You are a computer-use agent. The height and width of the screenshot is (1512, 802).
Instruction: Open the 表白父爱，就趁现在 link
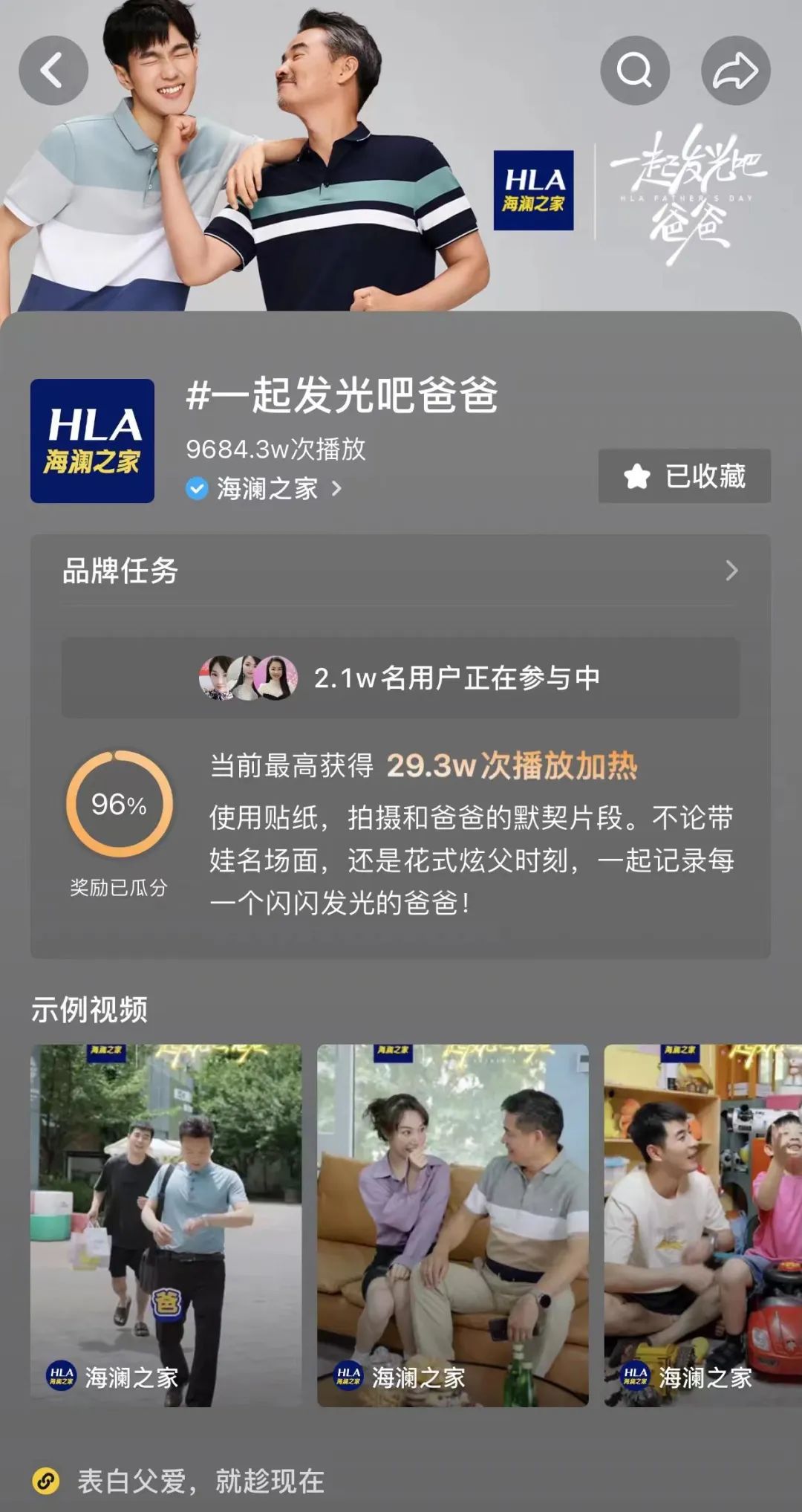click(x=200, y=1481)
